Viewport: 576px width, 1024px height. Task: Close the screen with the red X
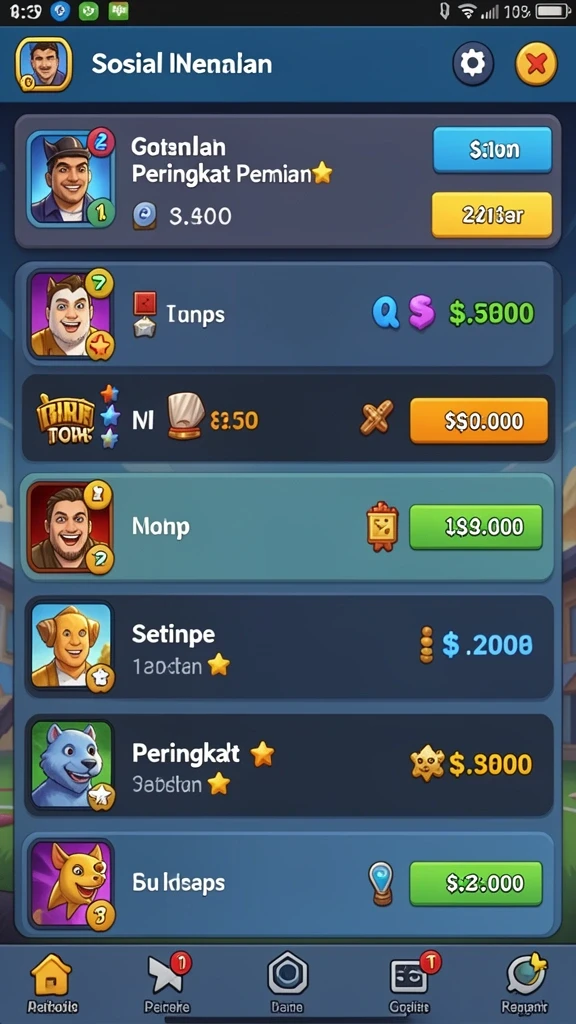[x=536, y=64]
